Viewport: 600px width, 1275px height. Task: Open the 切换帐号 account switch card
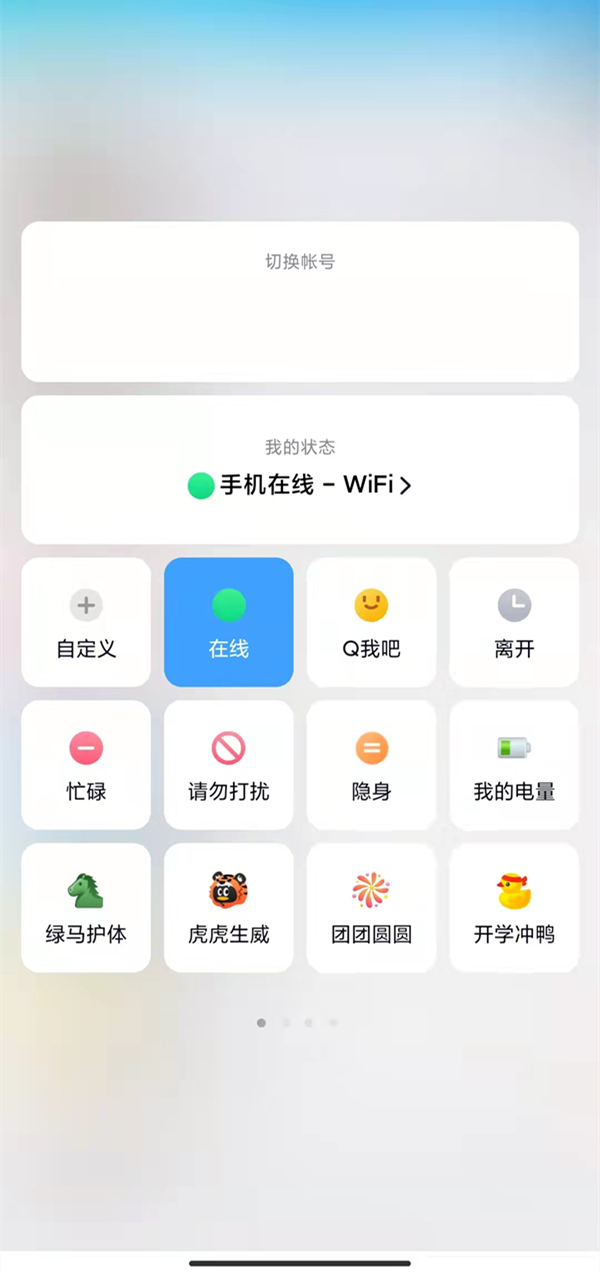[300, 302]
